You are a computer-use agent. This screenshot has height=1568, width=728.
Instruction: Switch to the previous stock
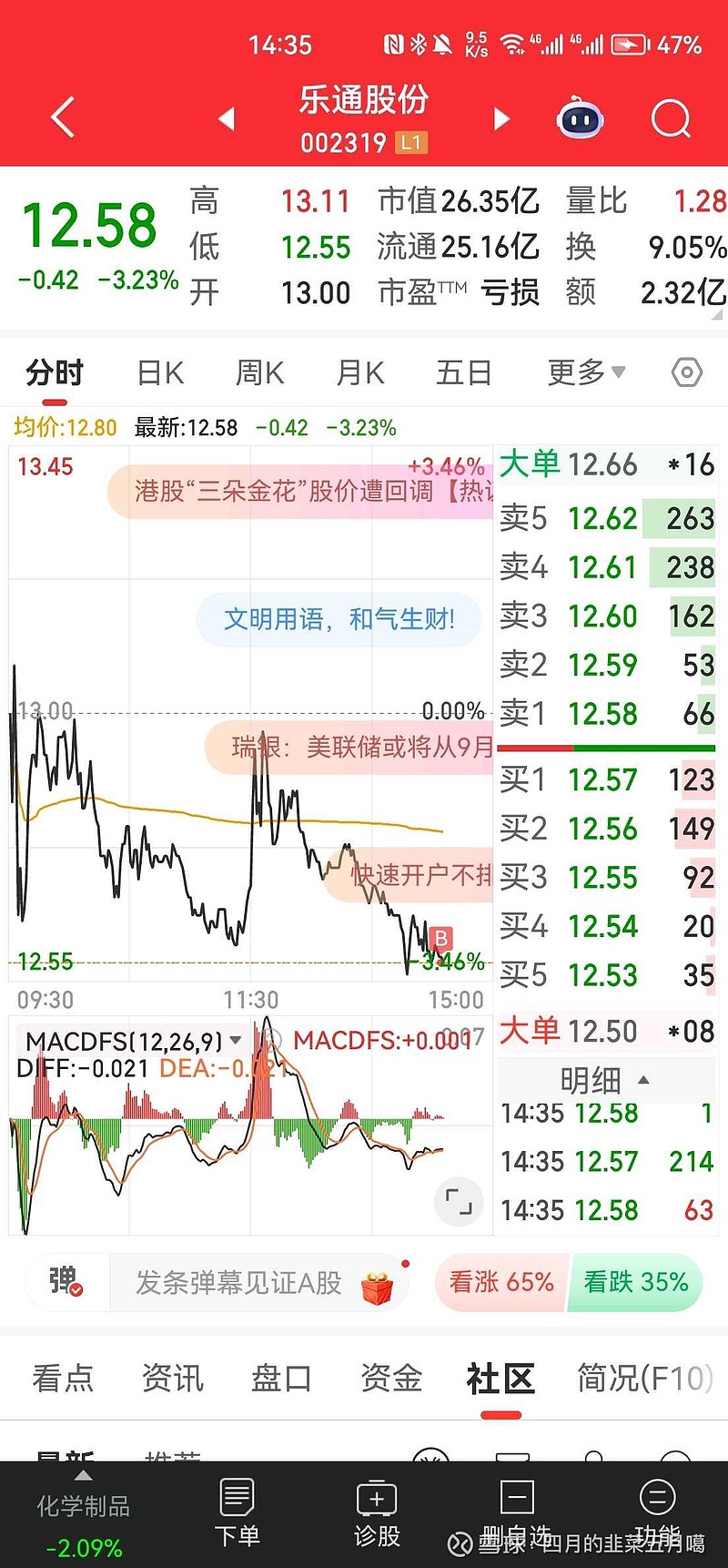pos(227,118)
